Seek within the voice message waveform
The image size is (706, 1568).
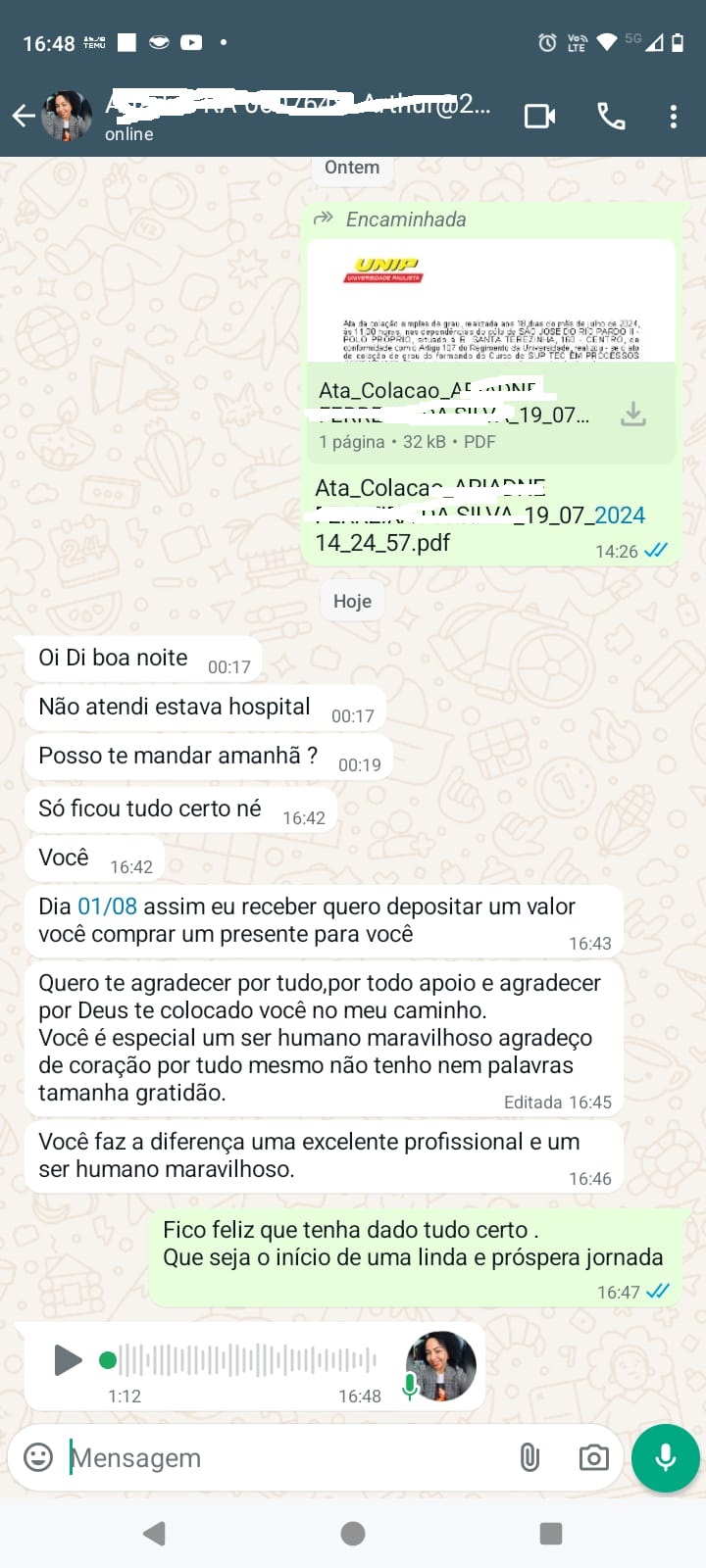click(x=245, y=1360)
